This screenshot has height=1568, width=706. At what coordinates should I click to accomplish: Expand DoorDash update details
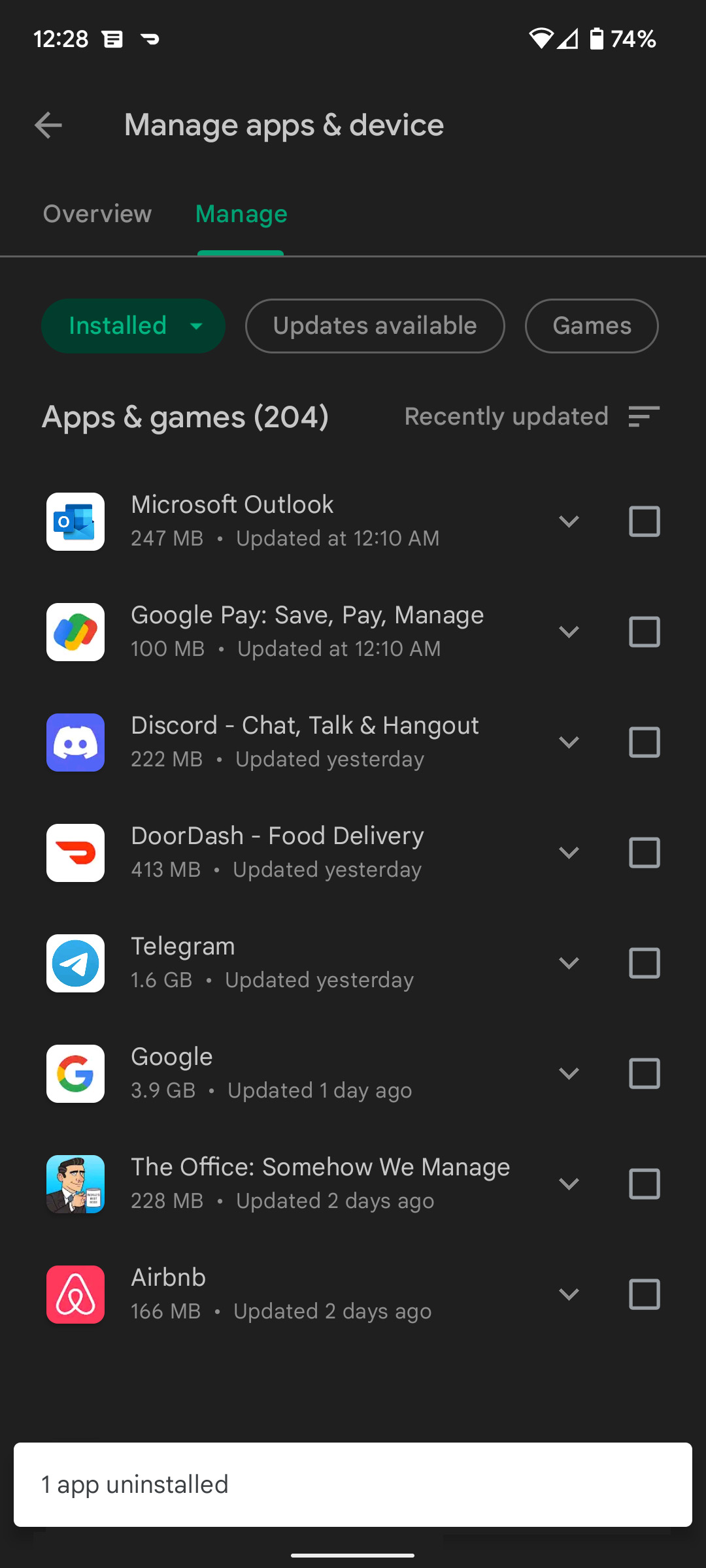(x=569, y=853)
